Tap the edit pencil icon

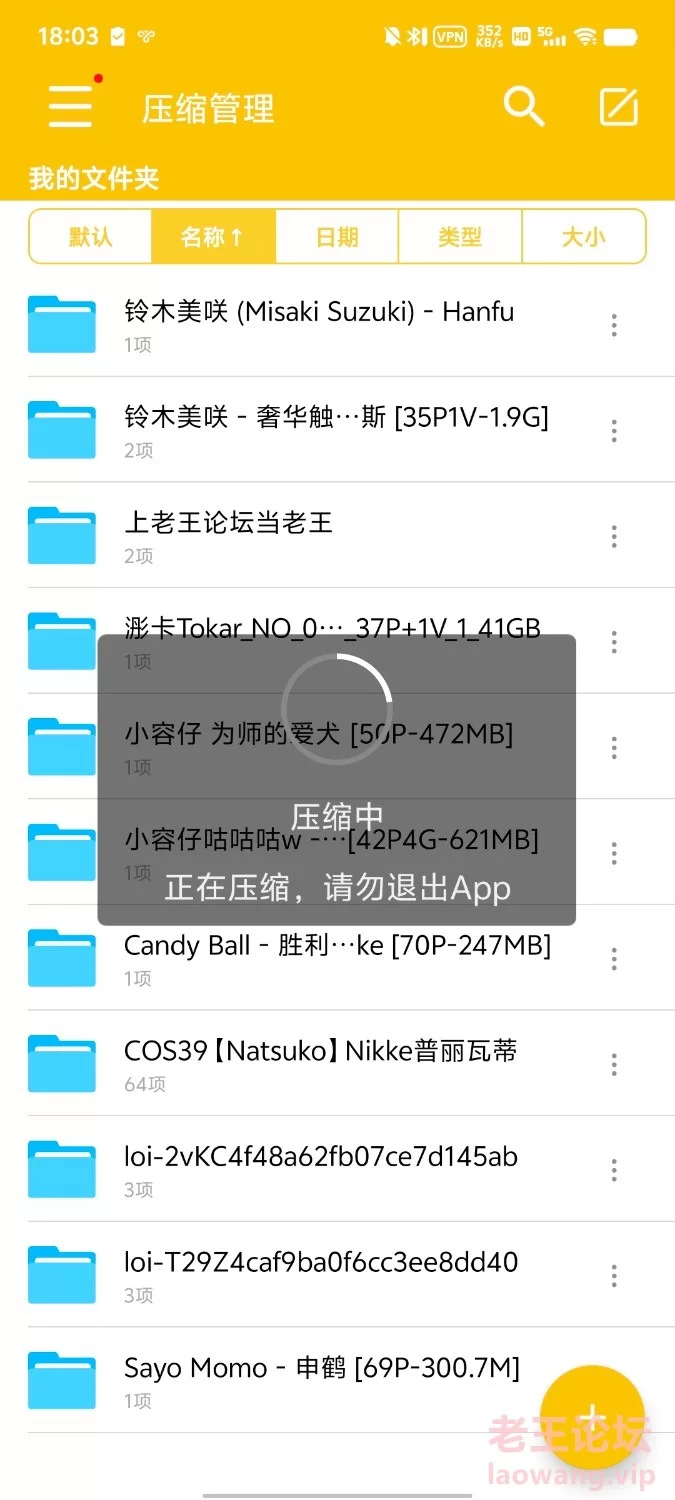[619, 106]
